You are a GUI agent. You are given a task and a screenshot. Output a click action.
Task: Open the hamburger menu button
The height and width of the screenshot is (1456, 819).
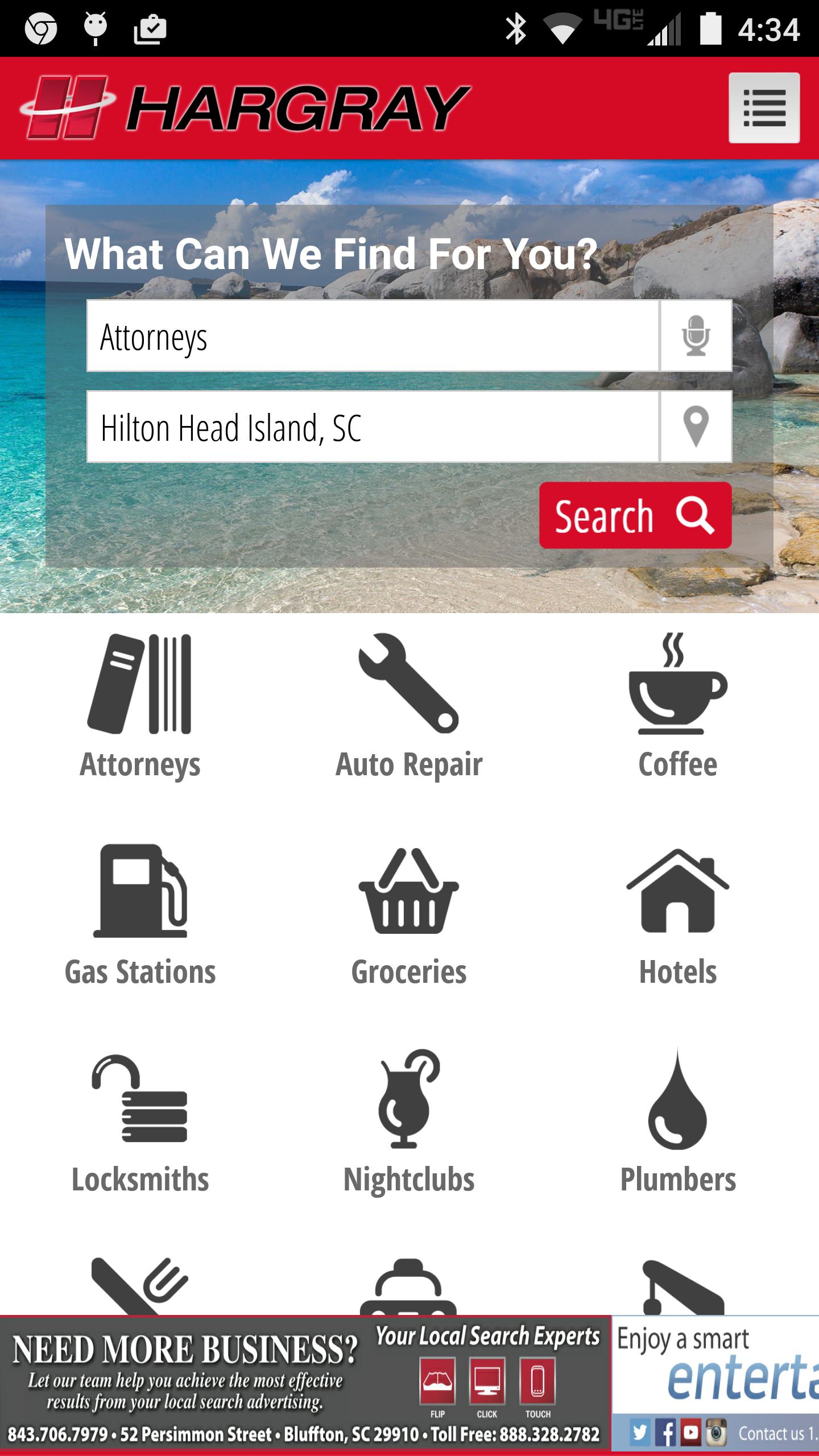tap(764, 107)
